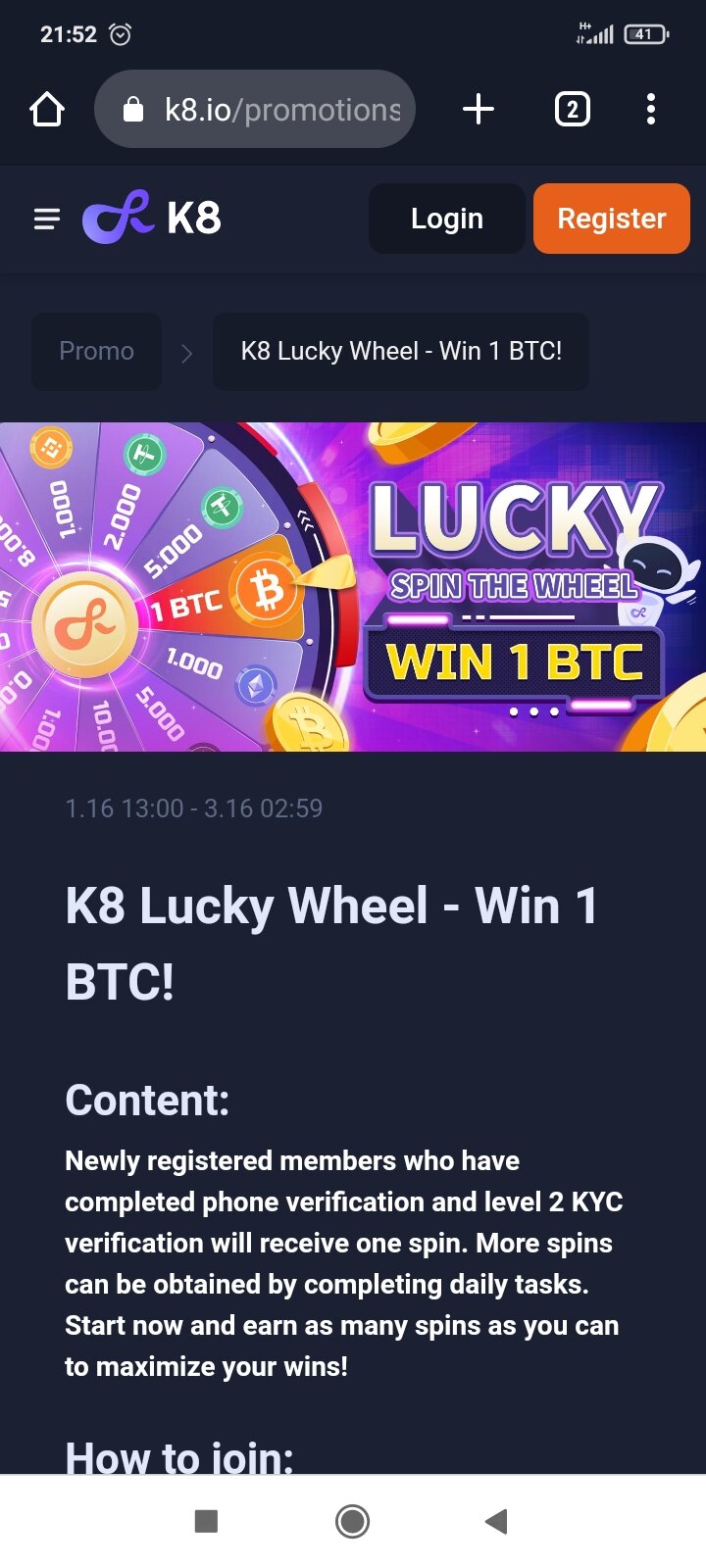Image resolution: width=706 pixels, height=1568 pixels.
Task: Tap the orange Register button
Action: coord(611,219)
